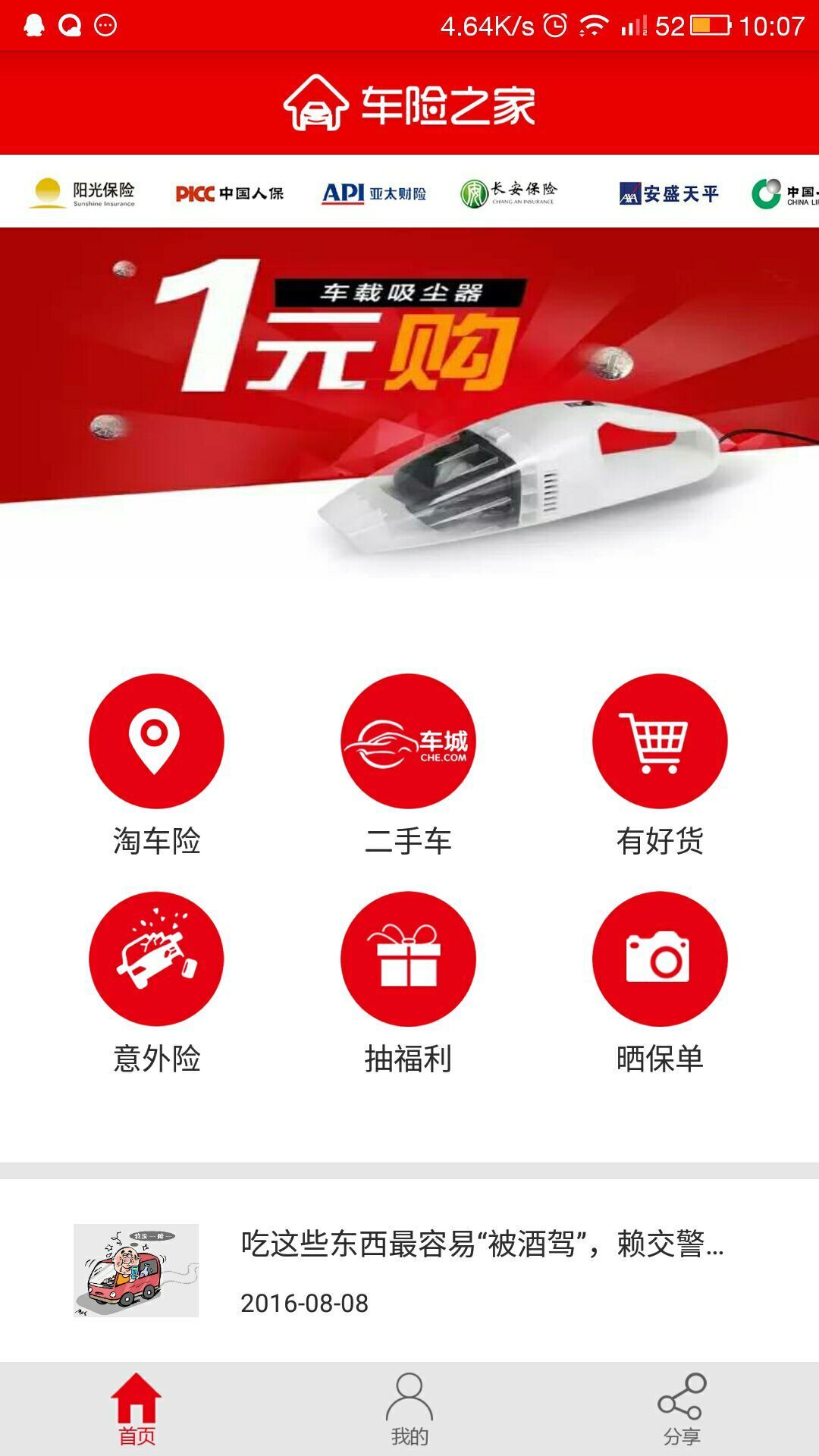Viewport: 819px width, 1456px height.
Task: Switch to the 首页 tab
Action: 136,1409
